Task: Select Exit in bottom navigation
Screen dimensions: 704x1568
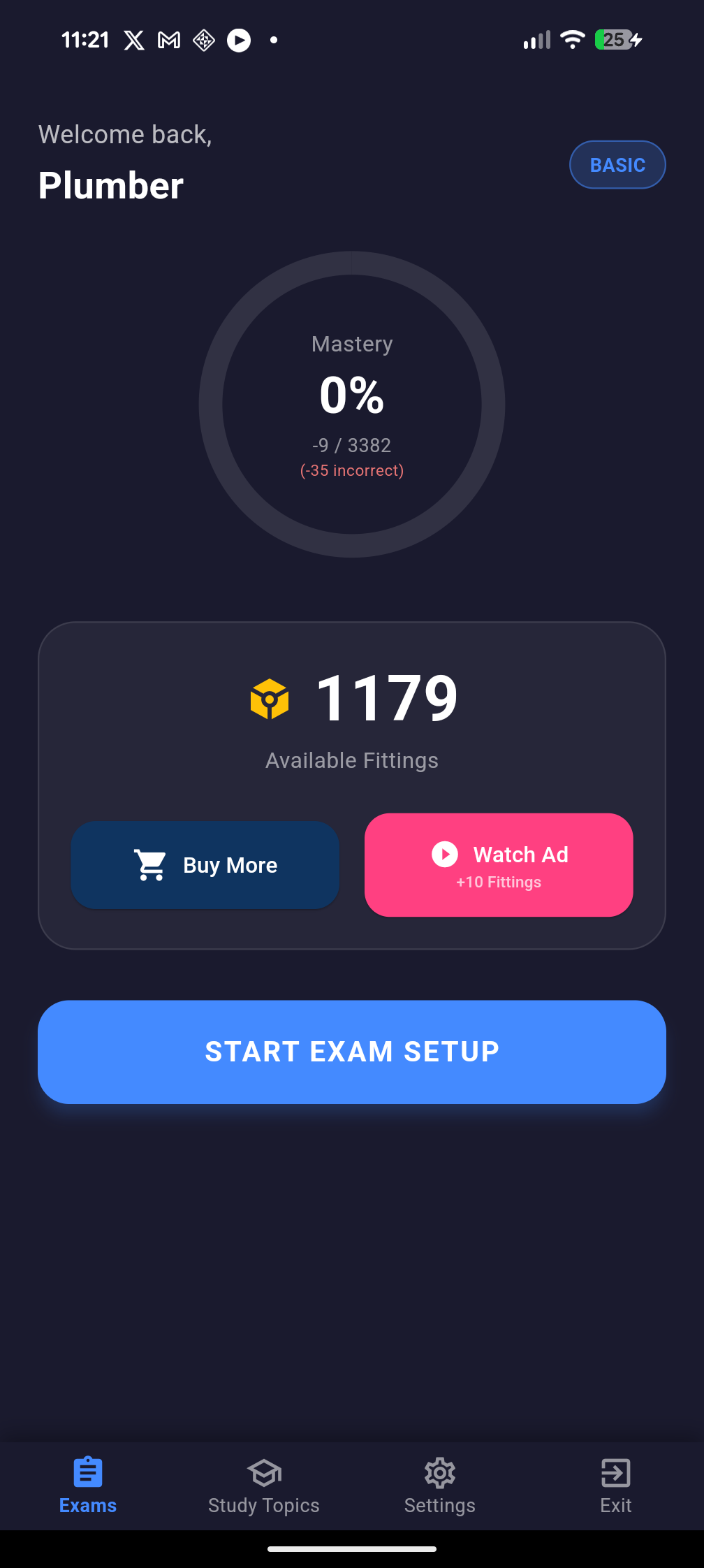Action: tap(615, 1486)
